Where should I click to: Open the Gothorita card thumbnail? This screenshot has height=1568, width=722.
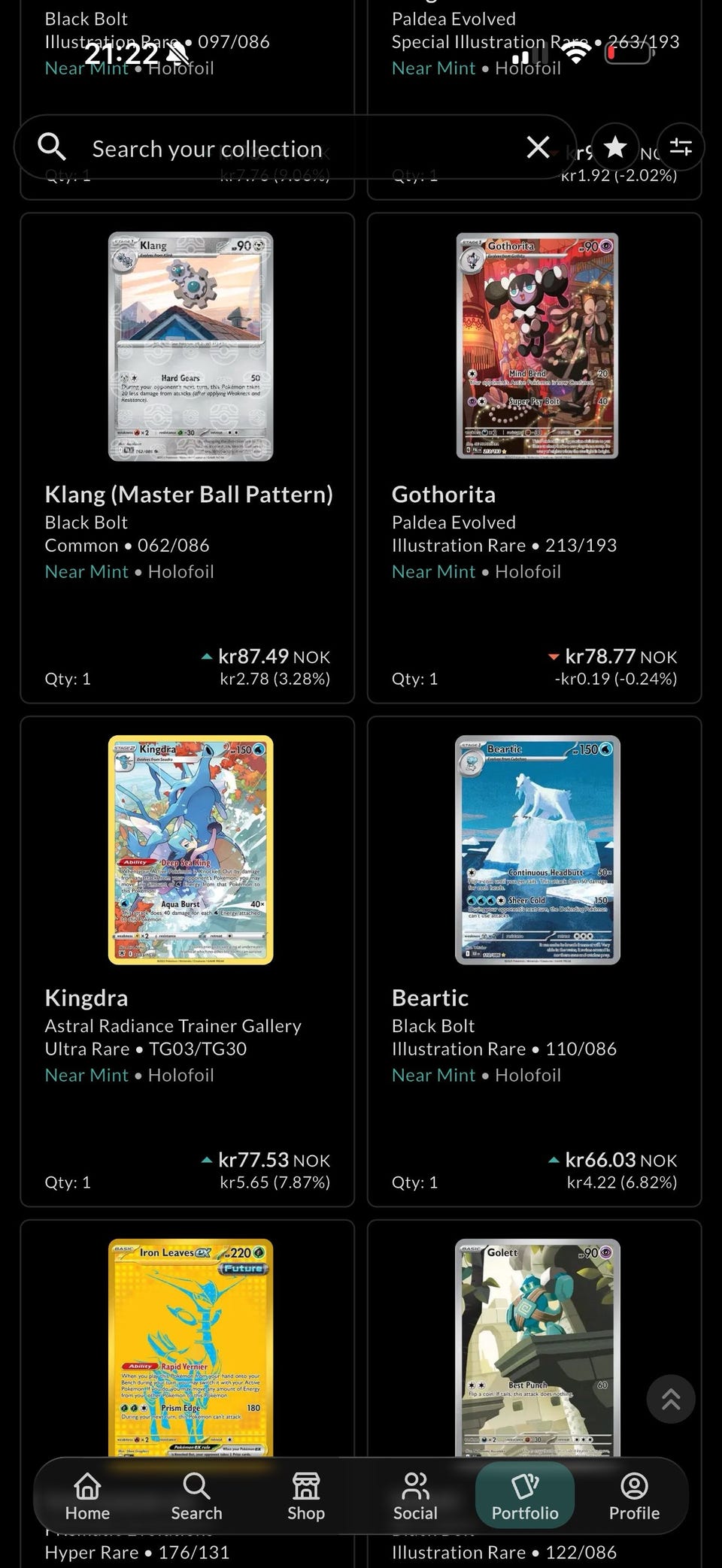click(536, 348)
